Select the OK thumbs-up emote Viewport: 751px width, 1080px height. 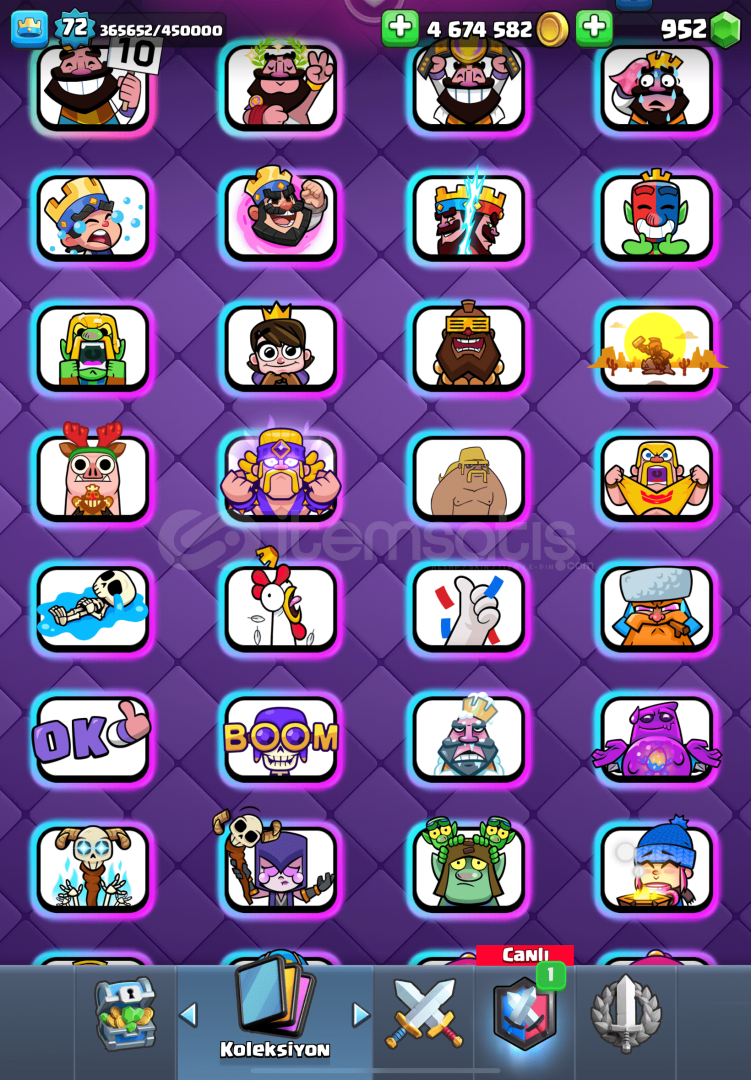tap(92, 737)
